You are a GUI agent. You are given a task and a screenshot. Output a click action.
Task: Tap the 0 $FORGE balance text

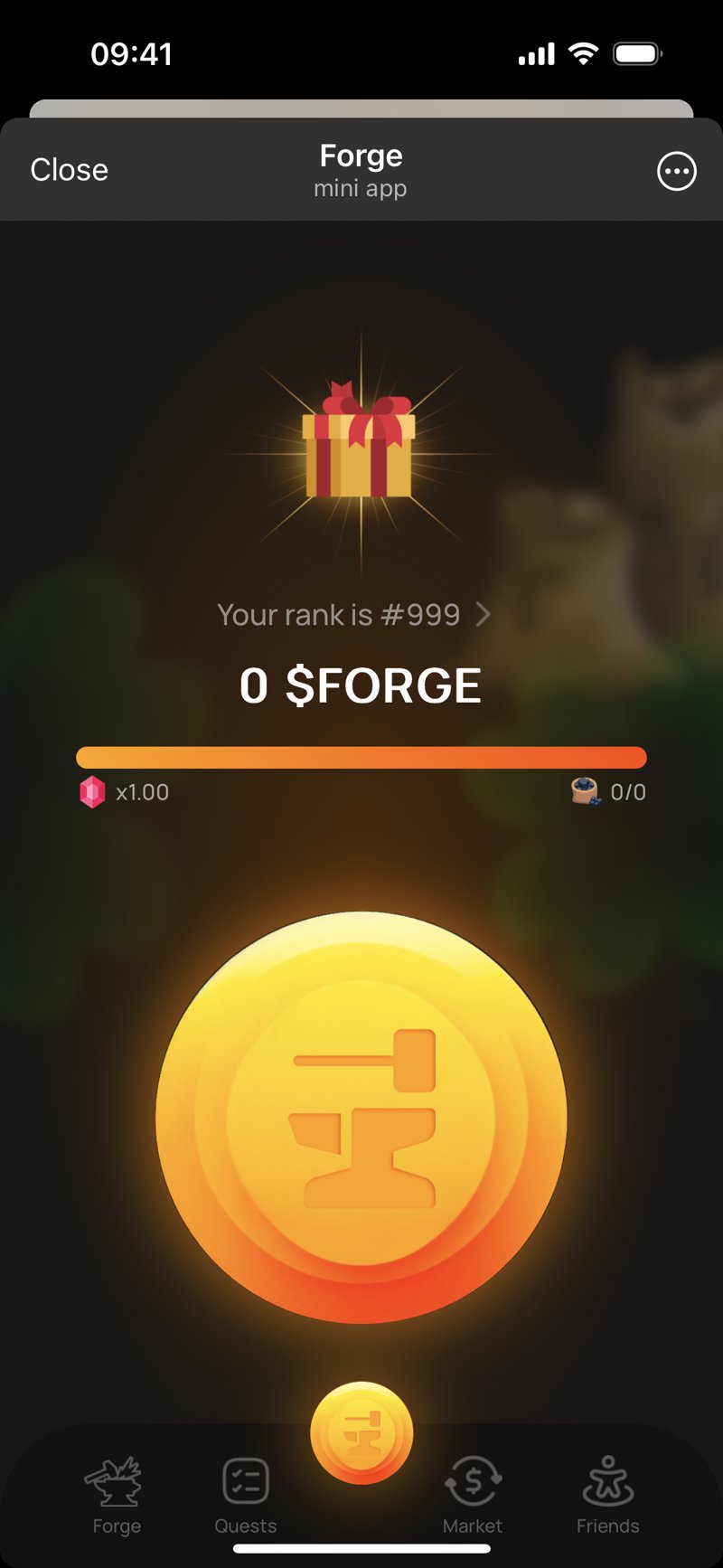pyautogui.click(x=361, y=685)
